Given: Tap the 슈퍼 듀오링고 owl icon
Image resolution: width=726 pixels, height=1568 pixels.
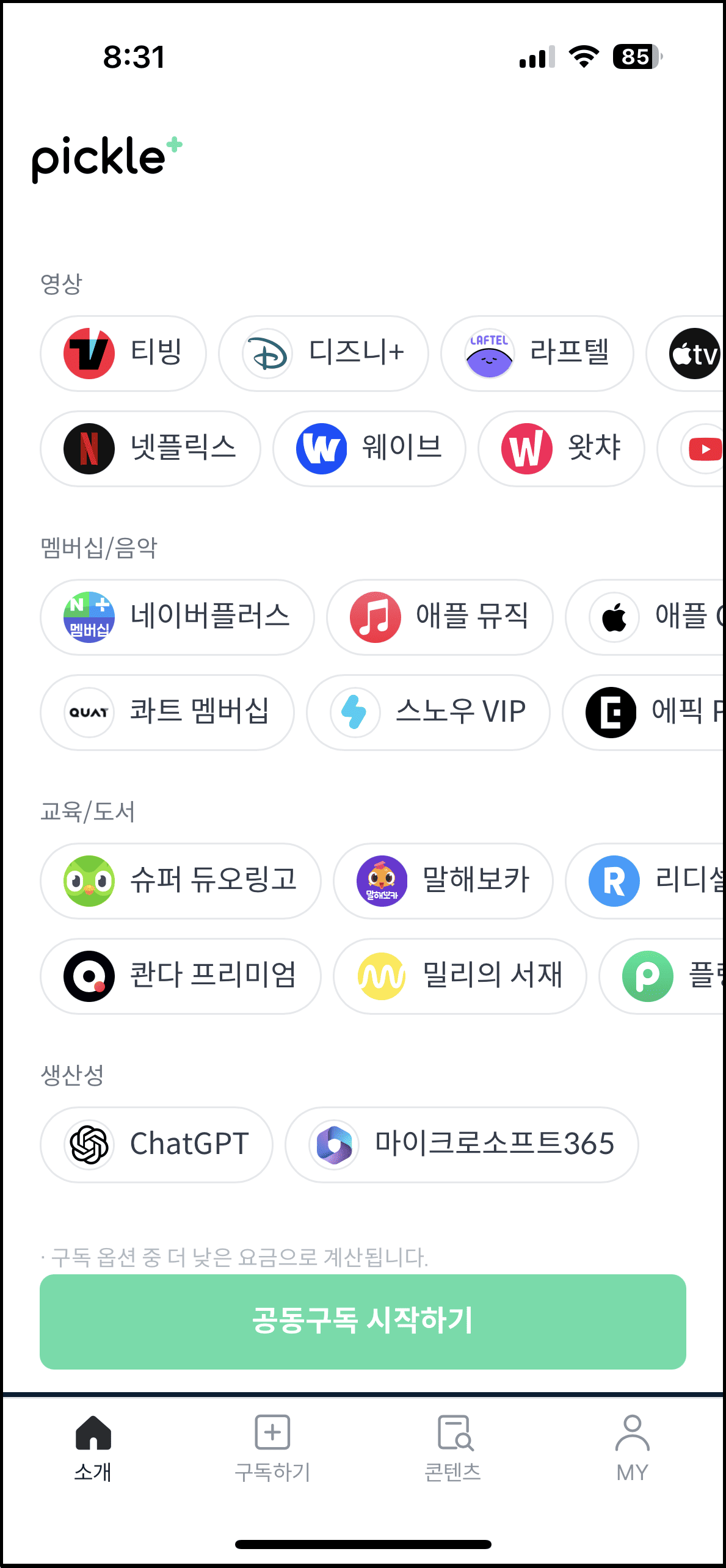Looking at the screenshot, I should (x=87, y=881).
